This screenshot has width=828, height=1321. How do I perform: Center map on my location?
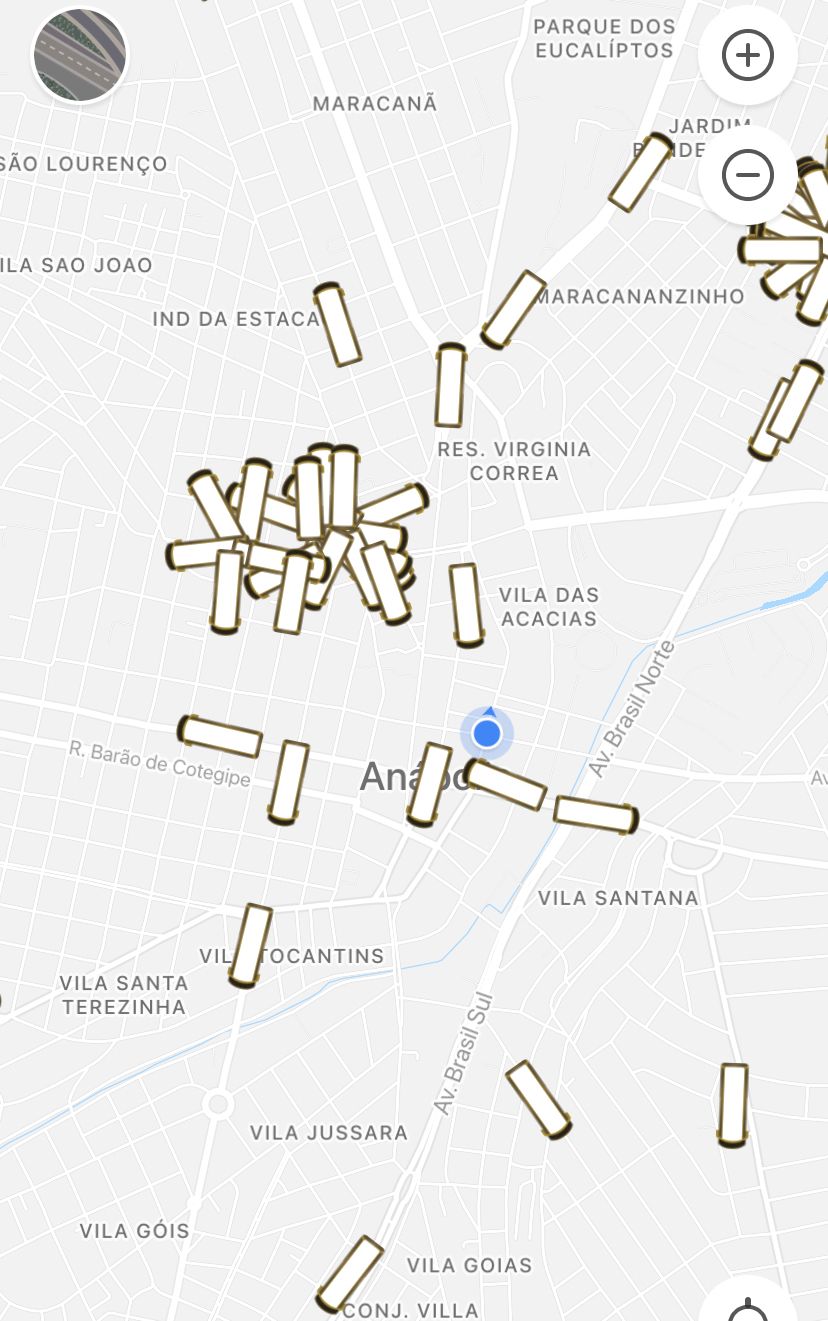click(748, 1308)
